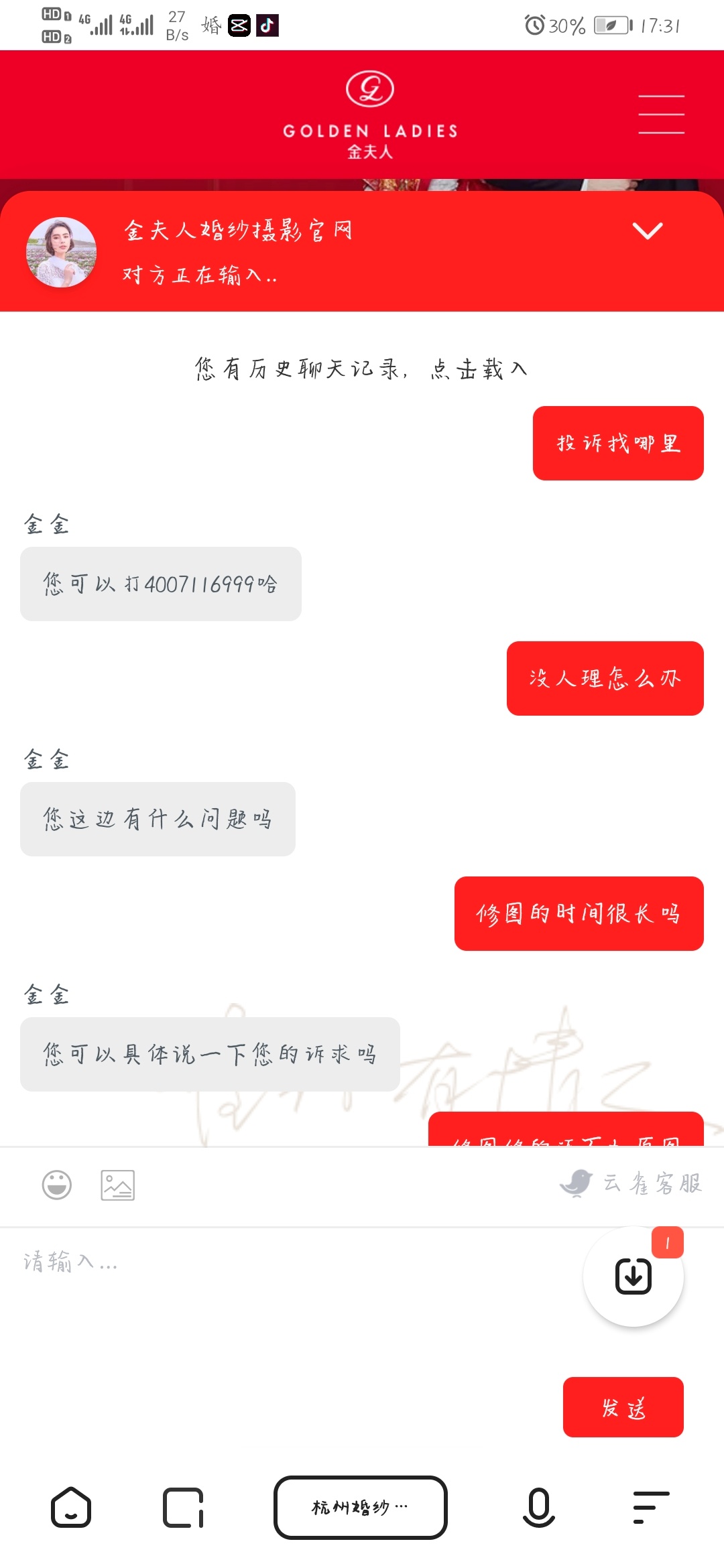The image size is (724, 1568).
Task: Start voice input with the microphone
Action: click(x=538, y=1508)
